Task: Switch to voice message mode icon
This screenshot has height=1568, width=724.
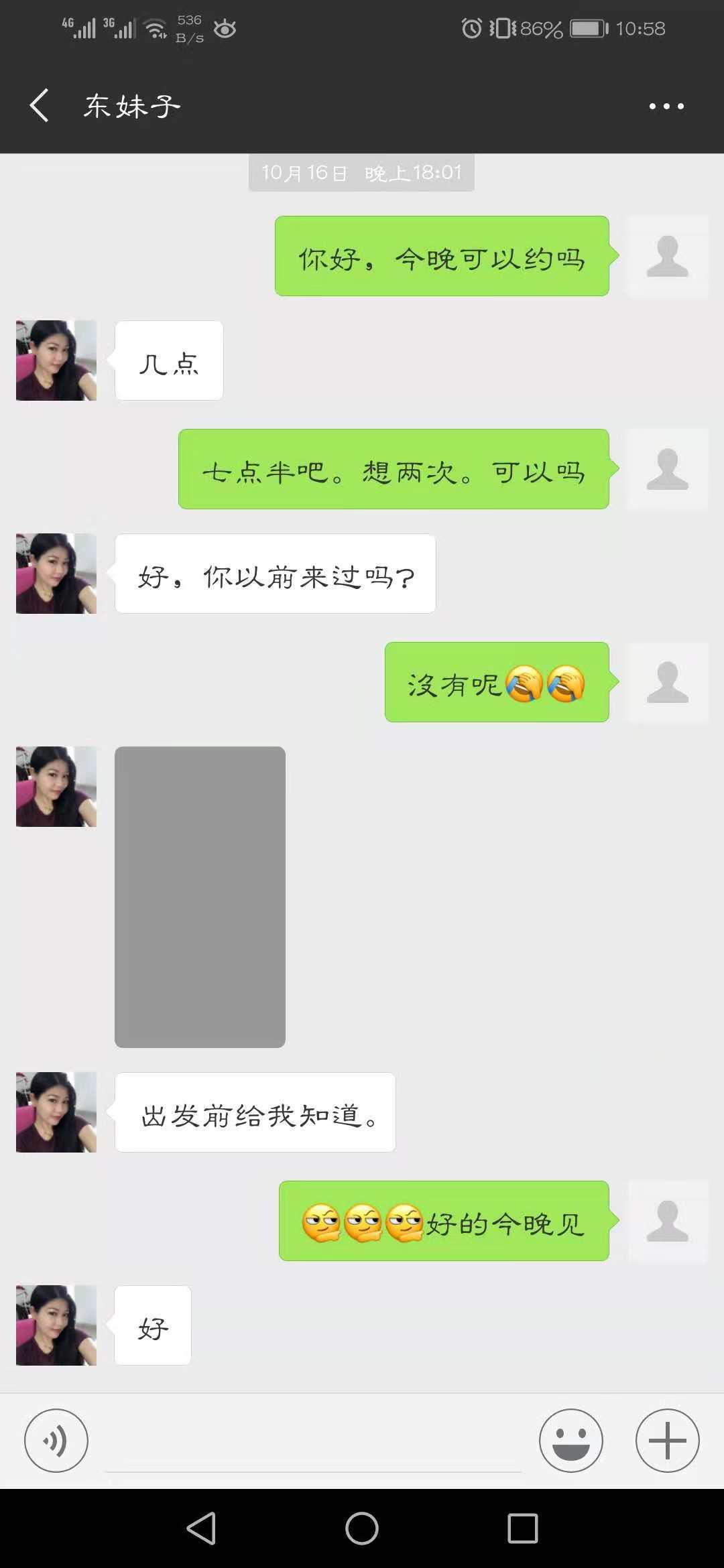Action: (56, 1440)
